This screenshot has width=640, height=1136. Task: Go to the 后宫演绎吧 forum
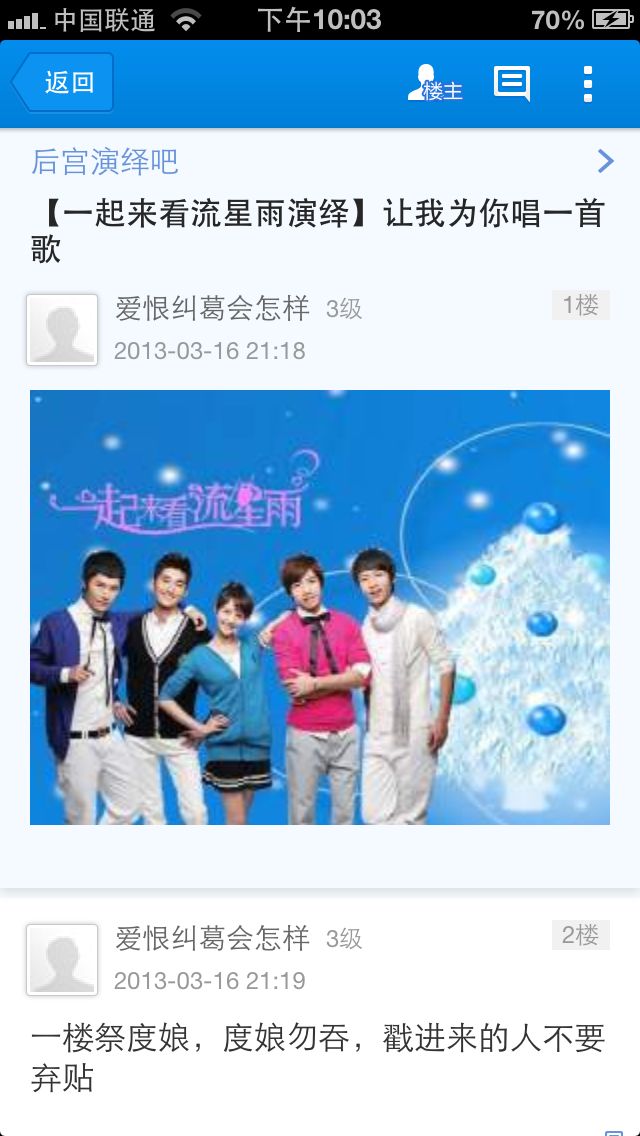click(320, 161)
